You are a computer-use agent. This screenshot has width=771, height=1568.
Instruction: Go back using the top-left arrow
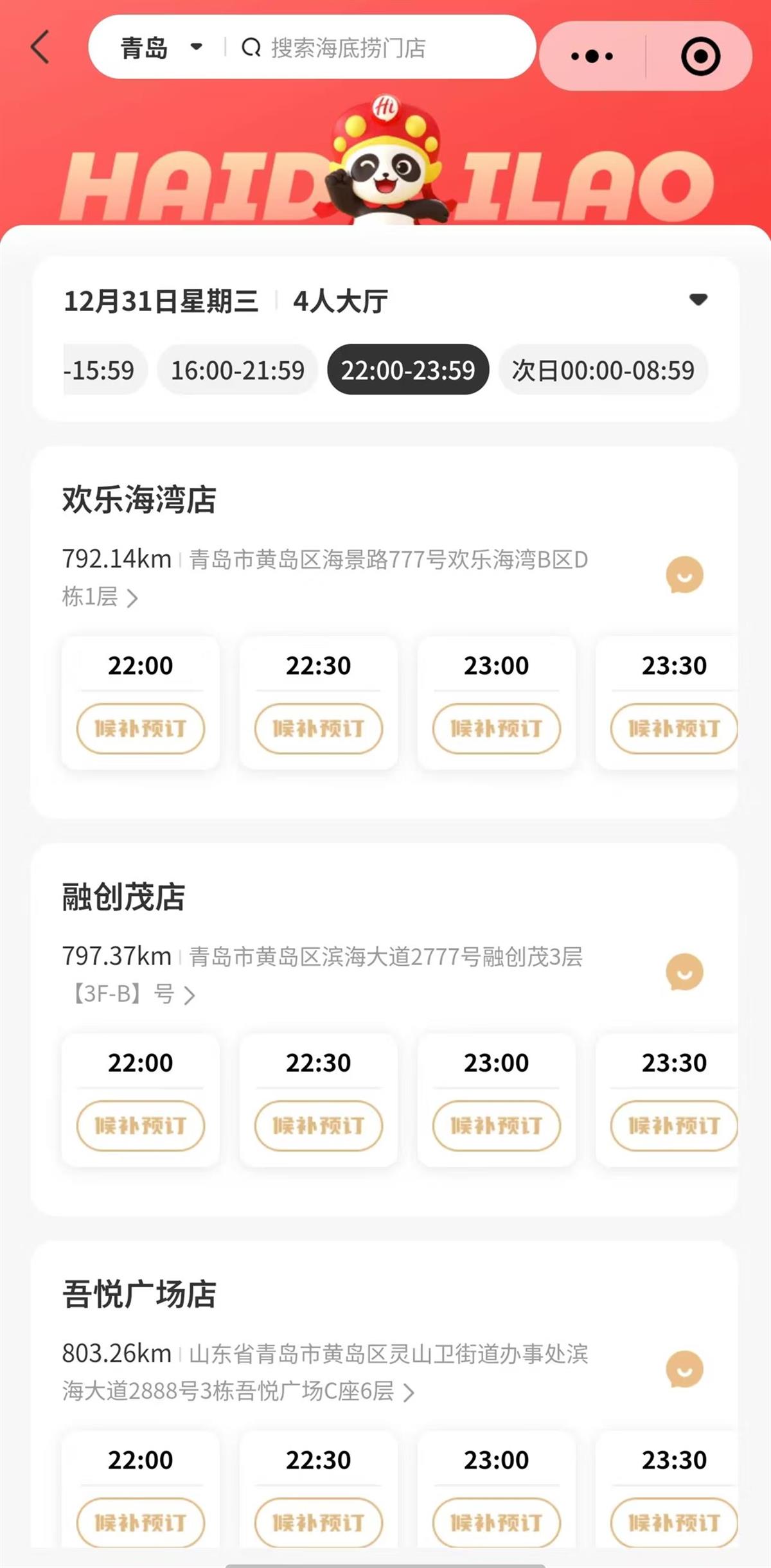click(x=40, y=48)
